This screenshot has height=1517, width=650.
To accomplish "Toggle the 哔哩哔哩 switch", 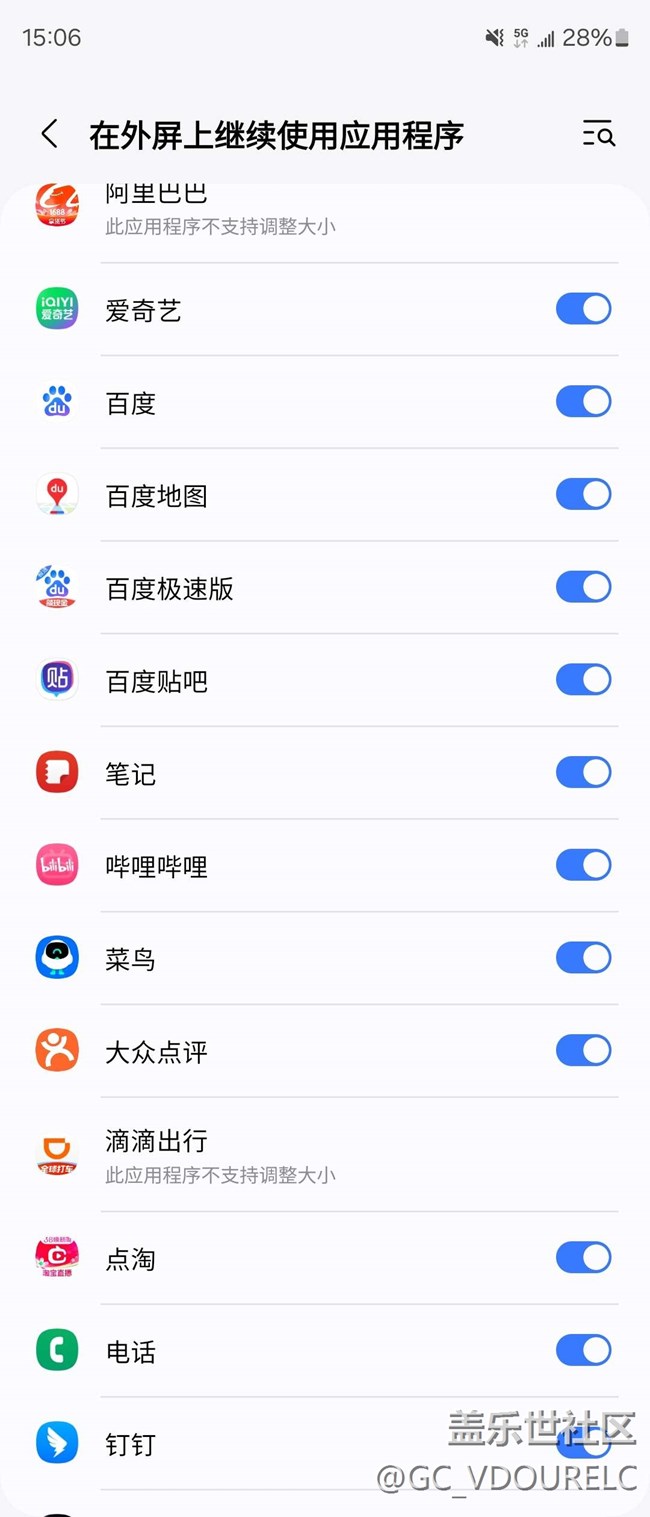I will (x=583, y=865).
